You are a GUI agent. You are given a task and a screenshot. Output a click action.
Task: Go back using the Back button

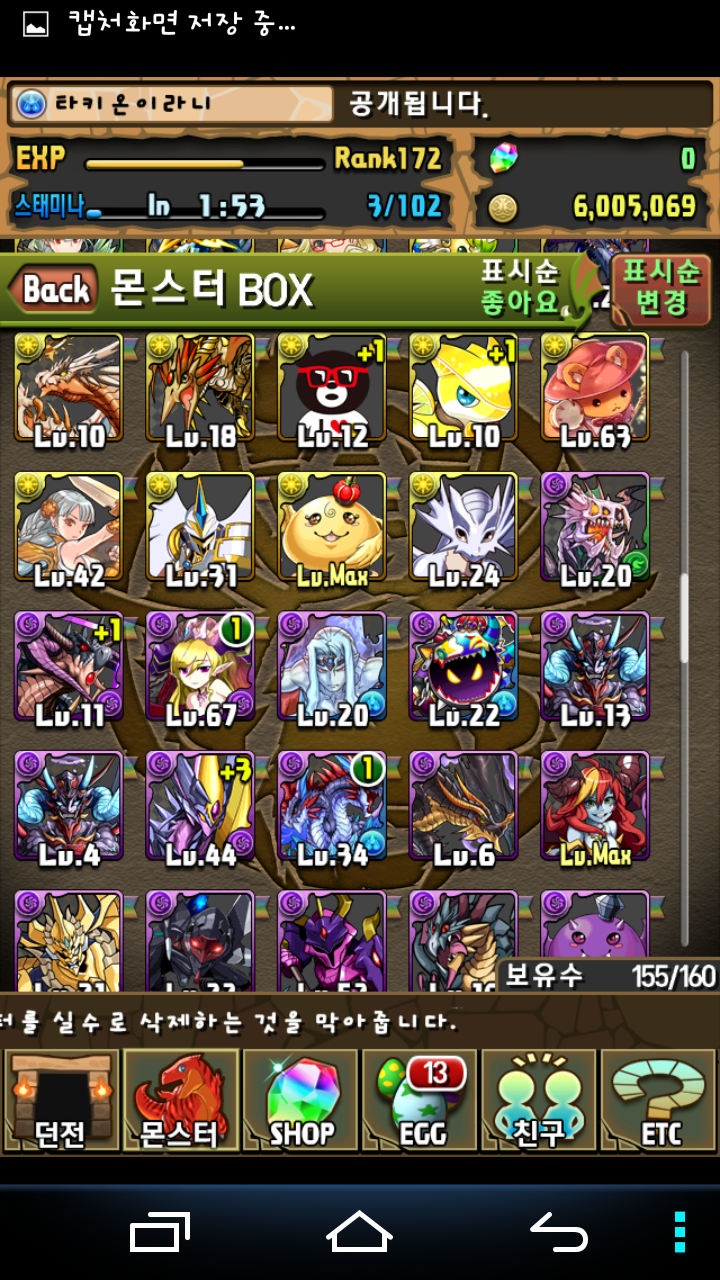(55, 291)
